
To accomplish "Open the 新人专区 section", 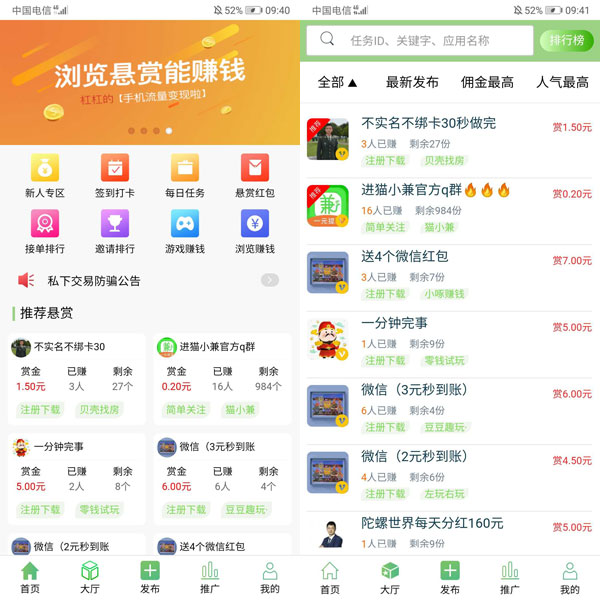I will click(x=45, y=175).
